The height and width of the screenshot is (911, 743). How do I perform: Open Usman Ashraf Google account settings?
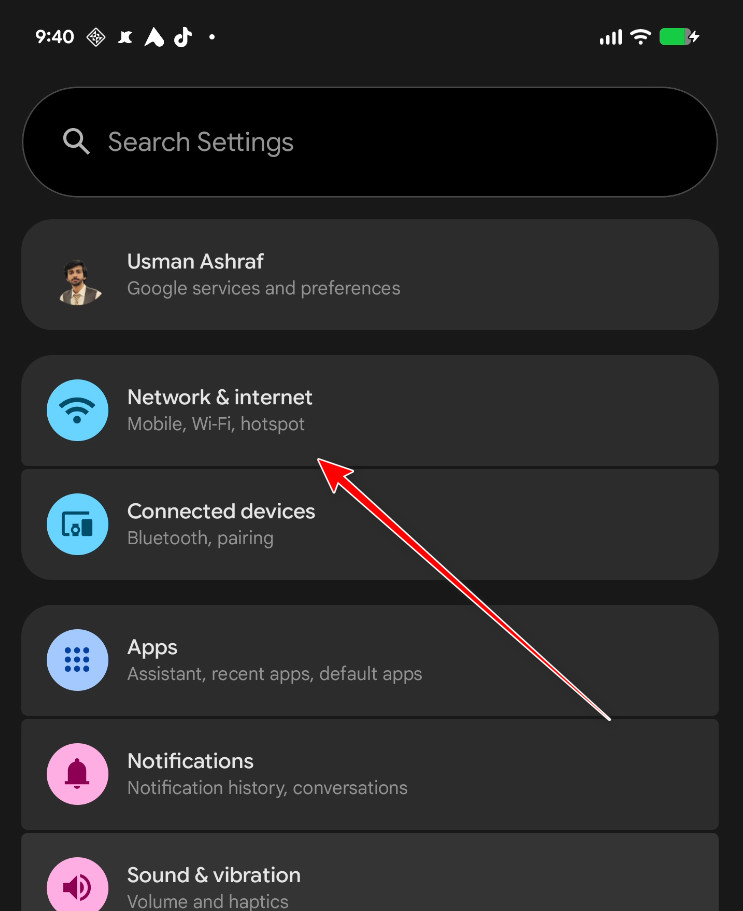point(370,275)
